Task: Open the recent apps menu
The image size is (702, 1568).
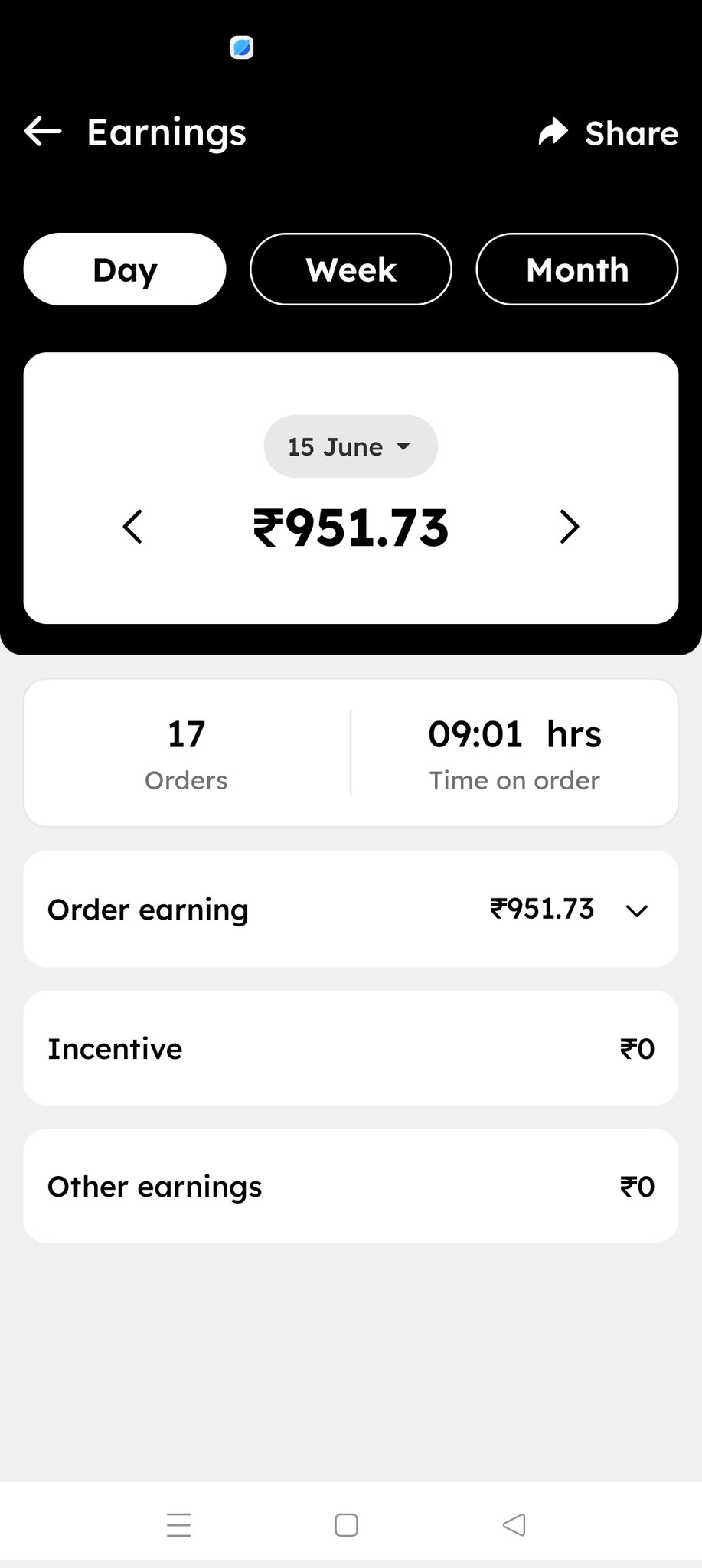Action: [178, 1525]
